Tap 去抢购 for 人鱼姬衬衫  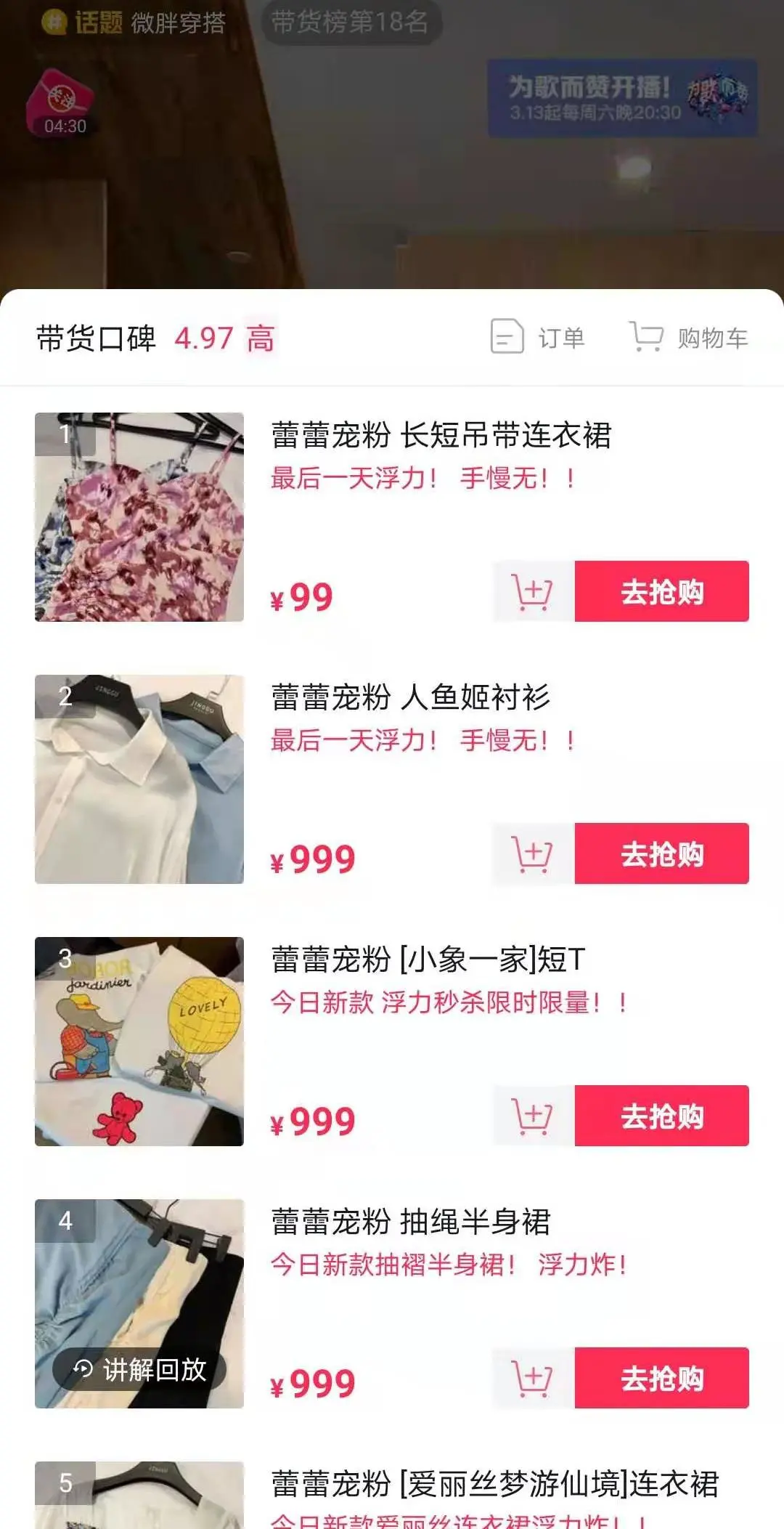point(661,854)
